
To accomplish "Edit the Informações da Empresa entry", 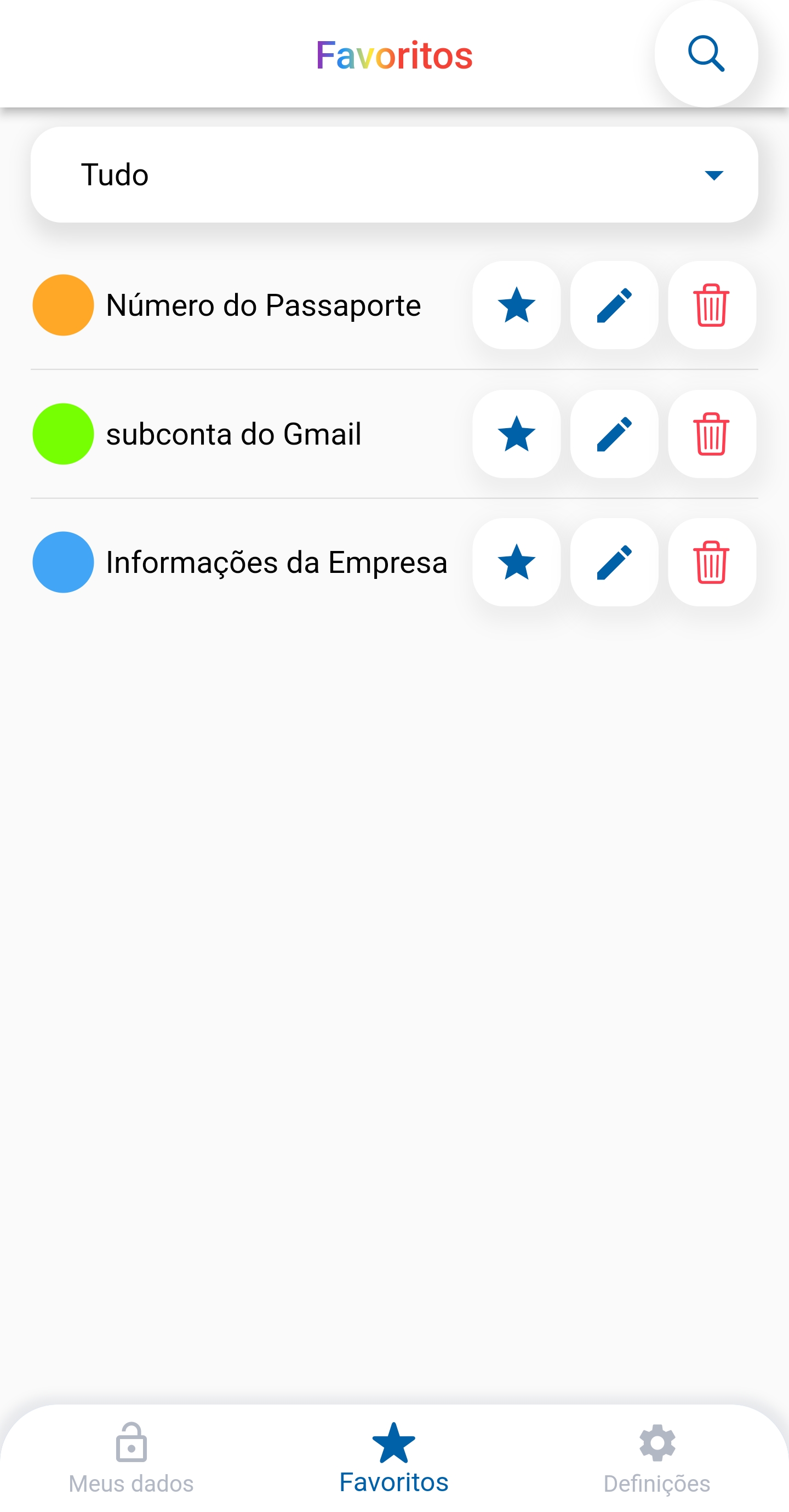I will (614, 562).
